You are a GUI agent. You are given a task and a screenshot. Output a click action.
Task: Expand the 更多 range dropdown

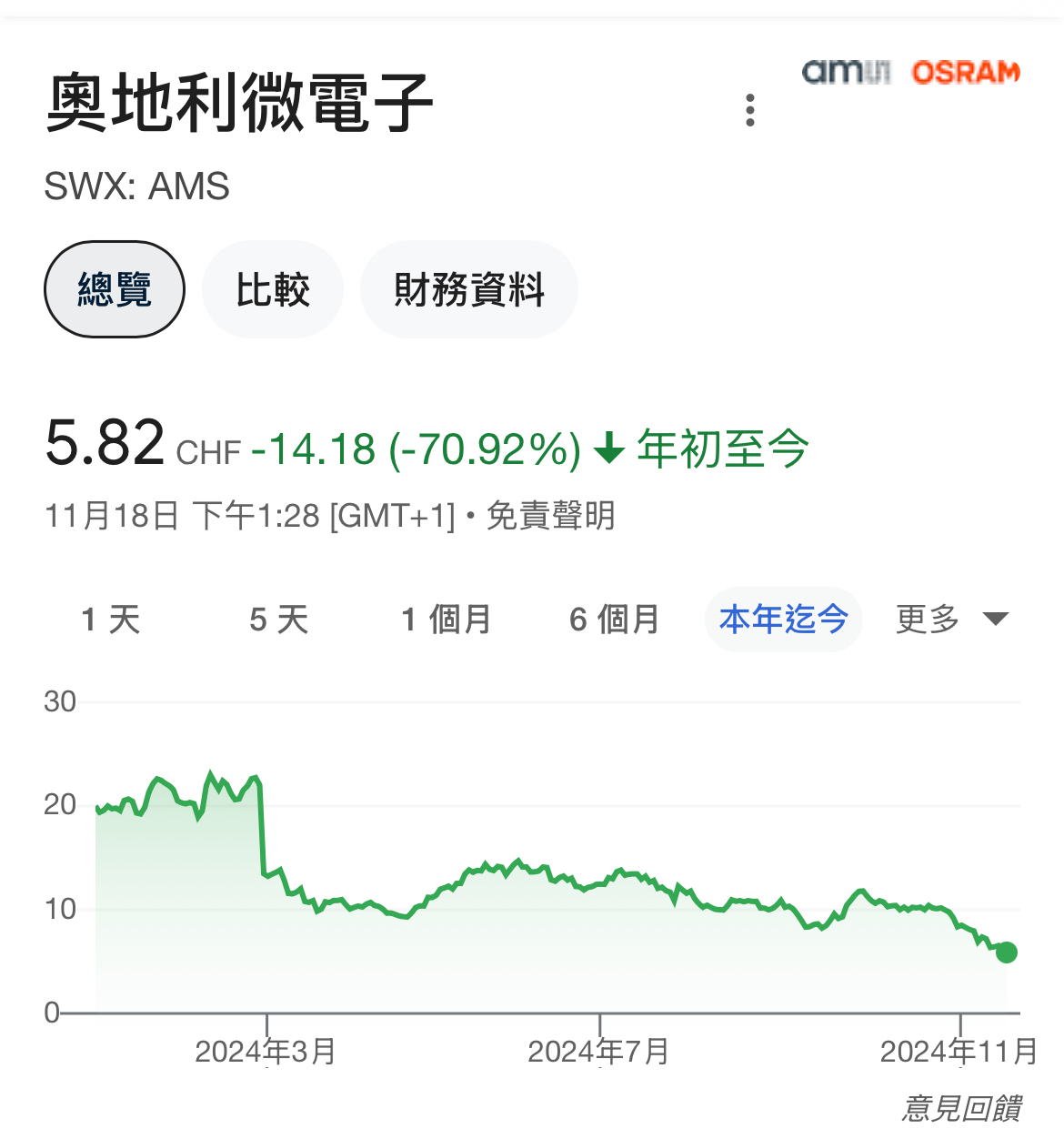tap(951, 620)
